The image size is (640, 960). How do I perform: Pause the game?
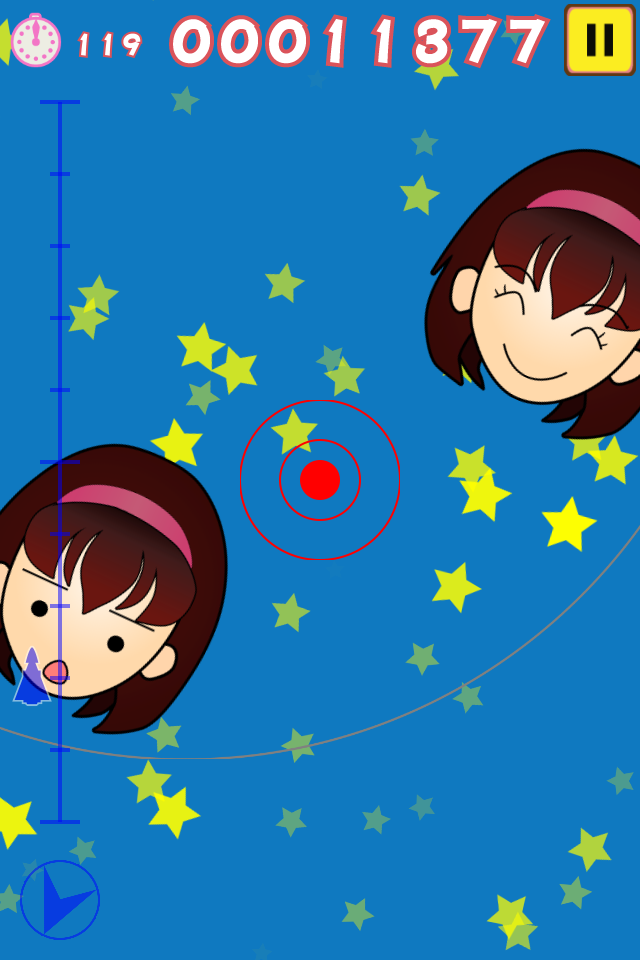tap(599, 40)
